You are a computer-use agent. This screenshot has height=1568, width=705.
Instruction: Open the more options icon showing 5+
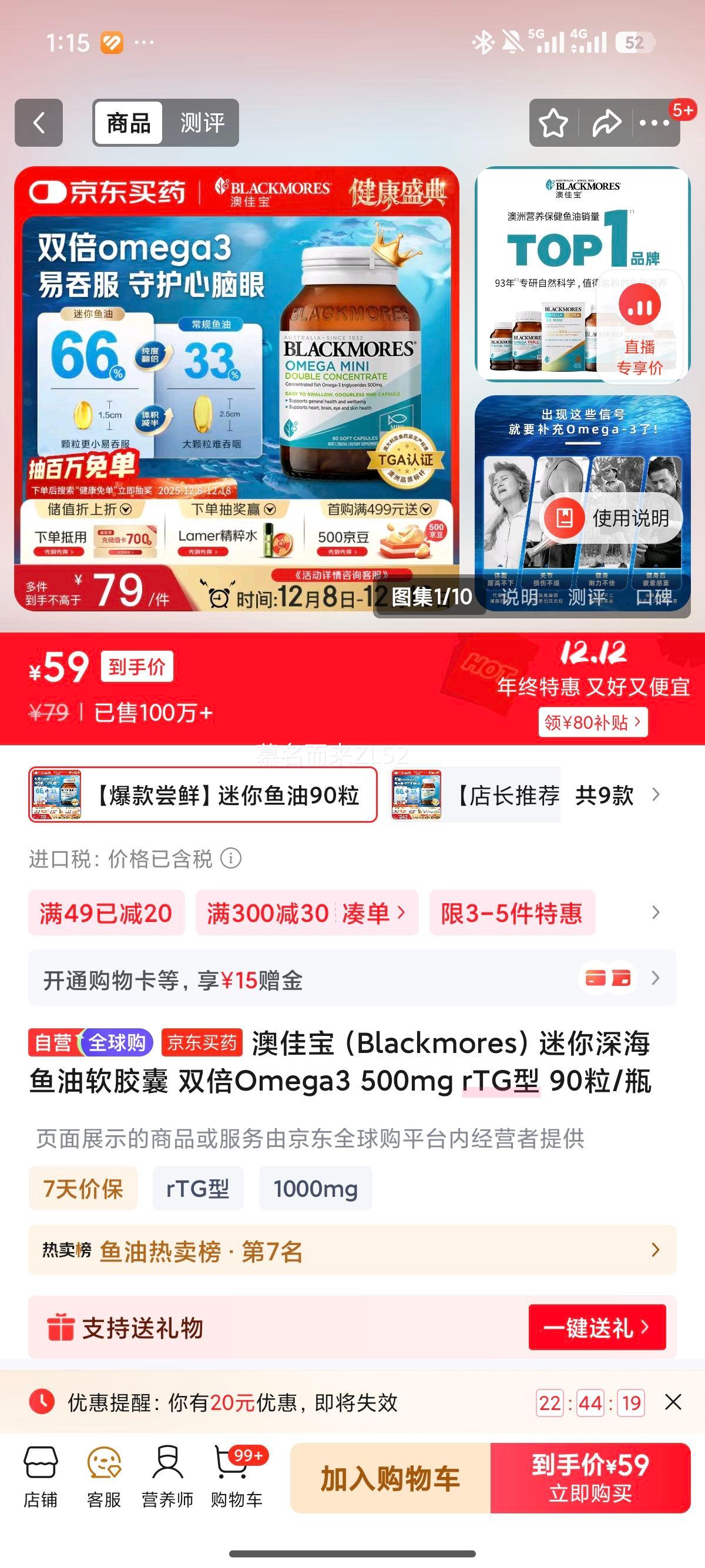[x=654, y=123]
